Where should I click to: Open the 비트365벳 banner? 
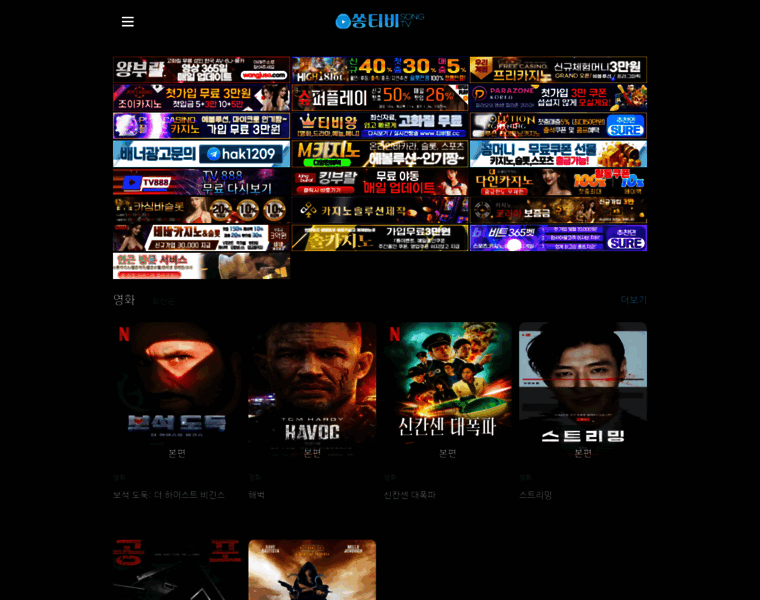(x=558, y=238)
